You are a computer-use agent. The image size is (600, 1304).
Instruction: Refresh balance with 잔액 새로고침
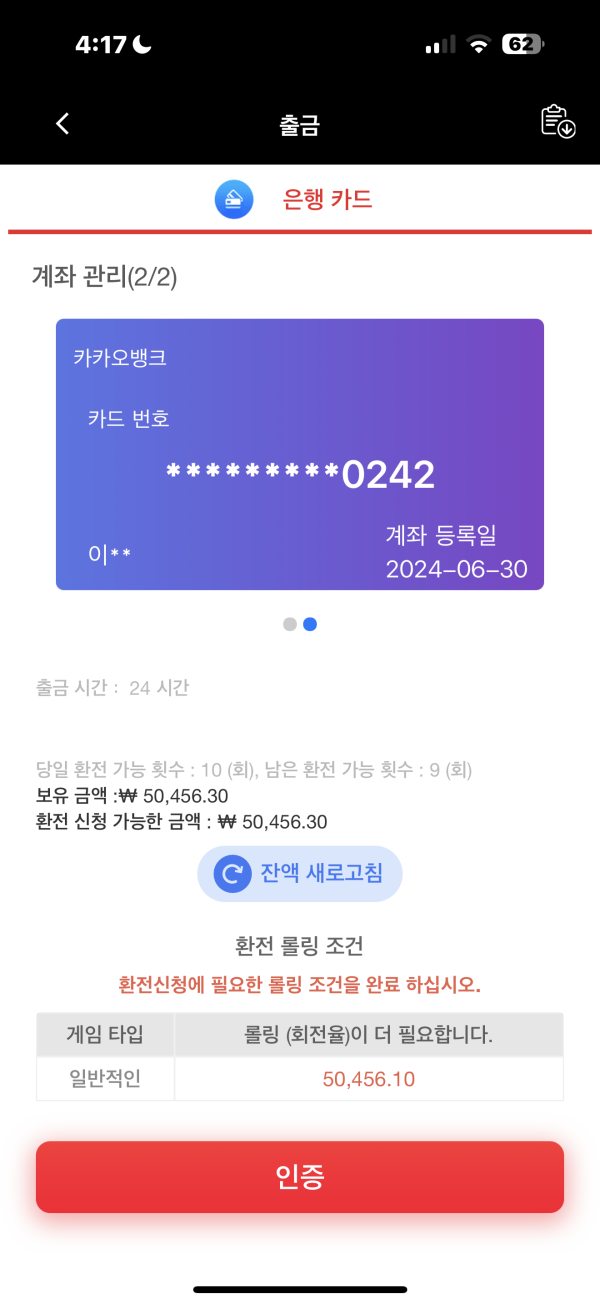(x=299, y=874)
